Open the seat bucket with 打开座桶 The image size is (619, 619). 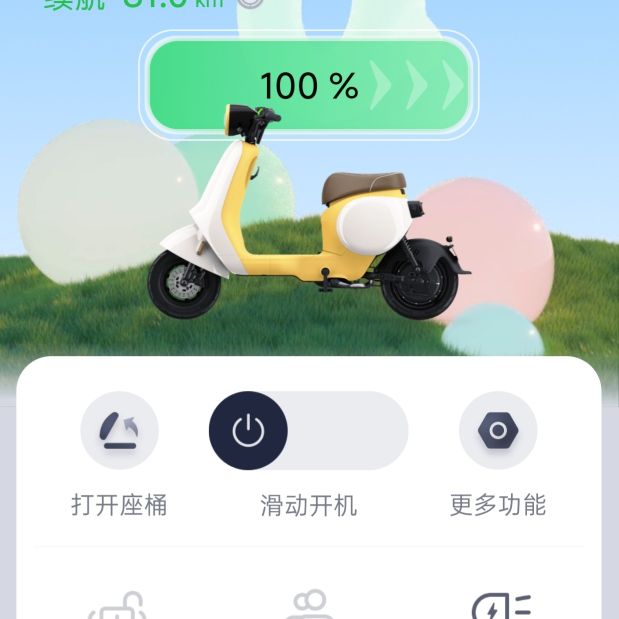(119, 431)
